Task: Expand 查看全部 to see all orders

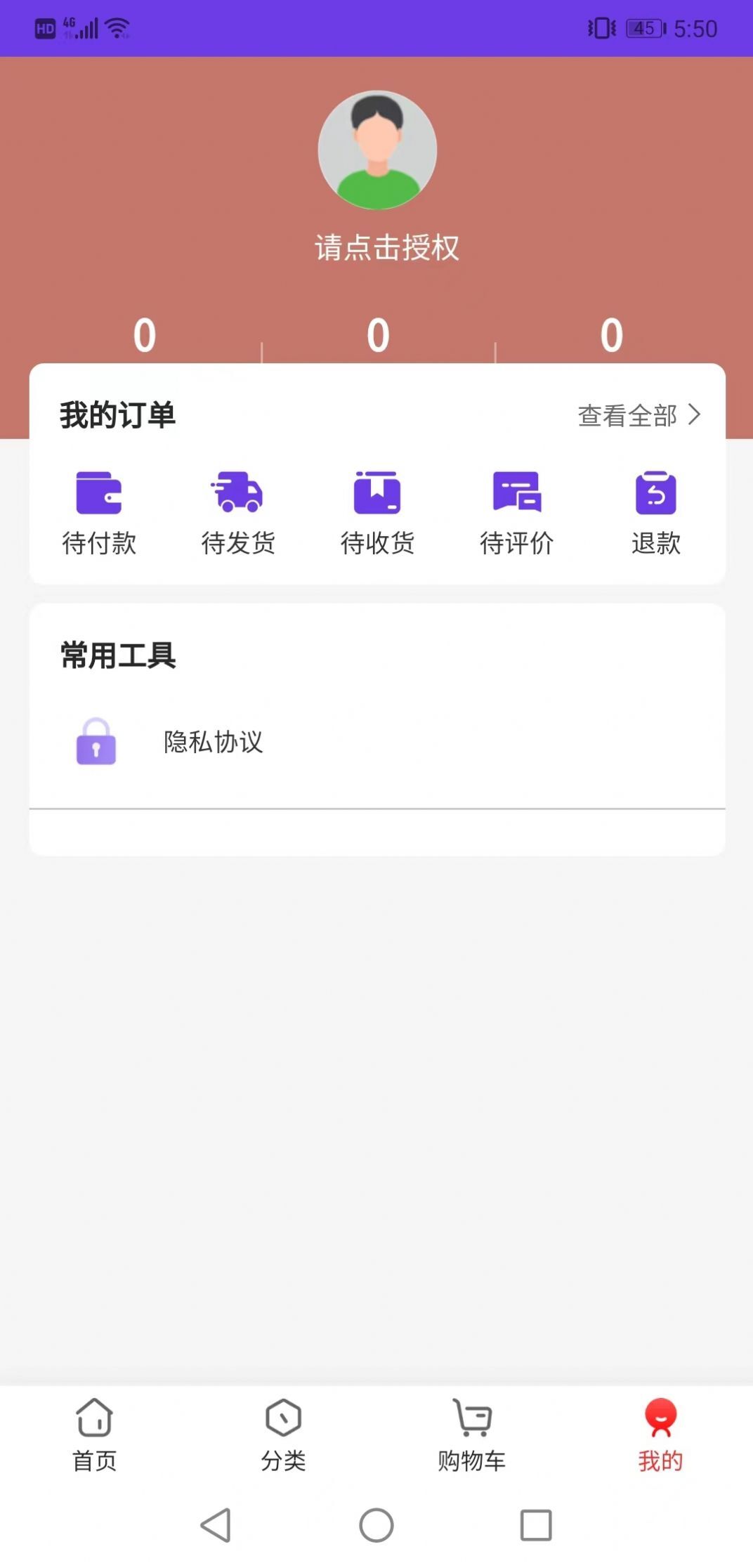Action: pos(627,415)
